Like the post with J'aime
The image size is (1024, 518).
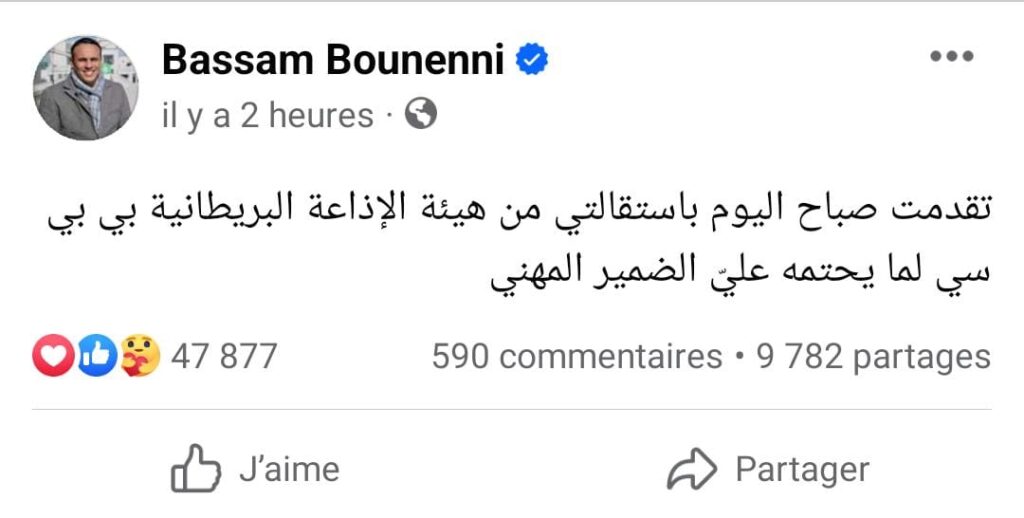[256, 469]
